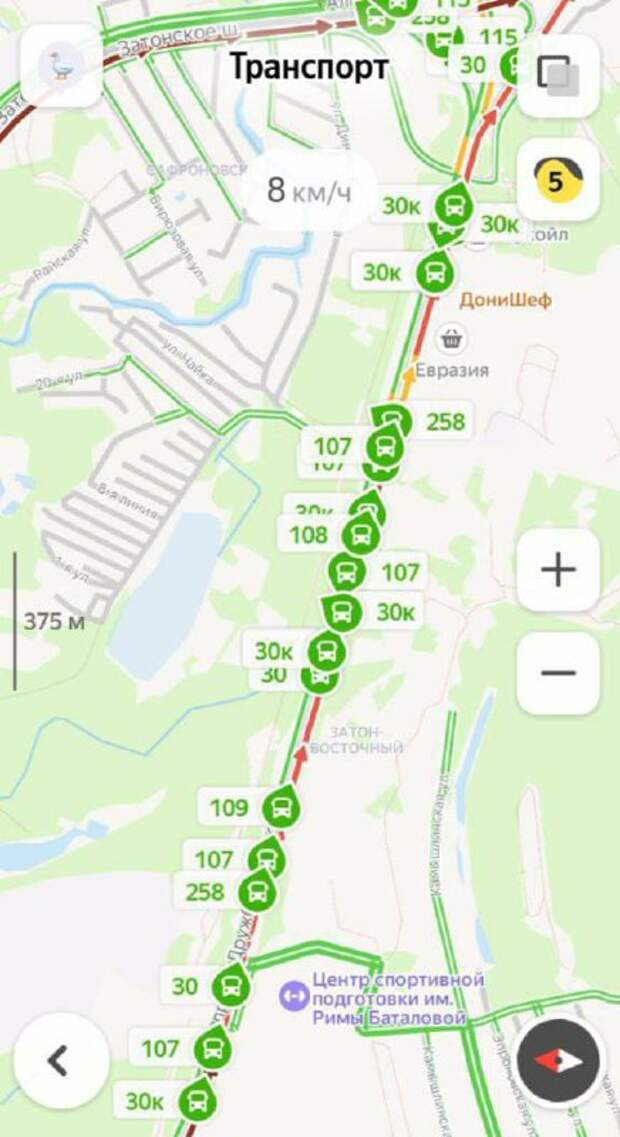Select the bus 108 marker
The width and height of the screenshot is (620, 1137).
360,535
